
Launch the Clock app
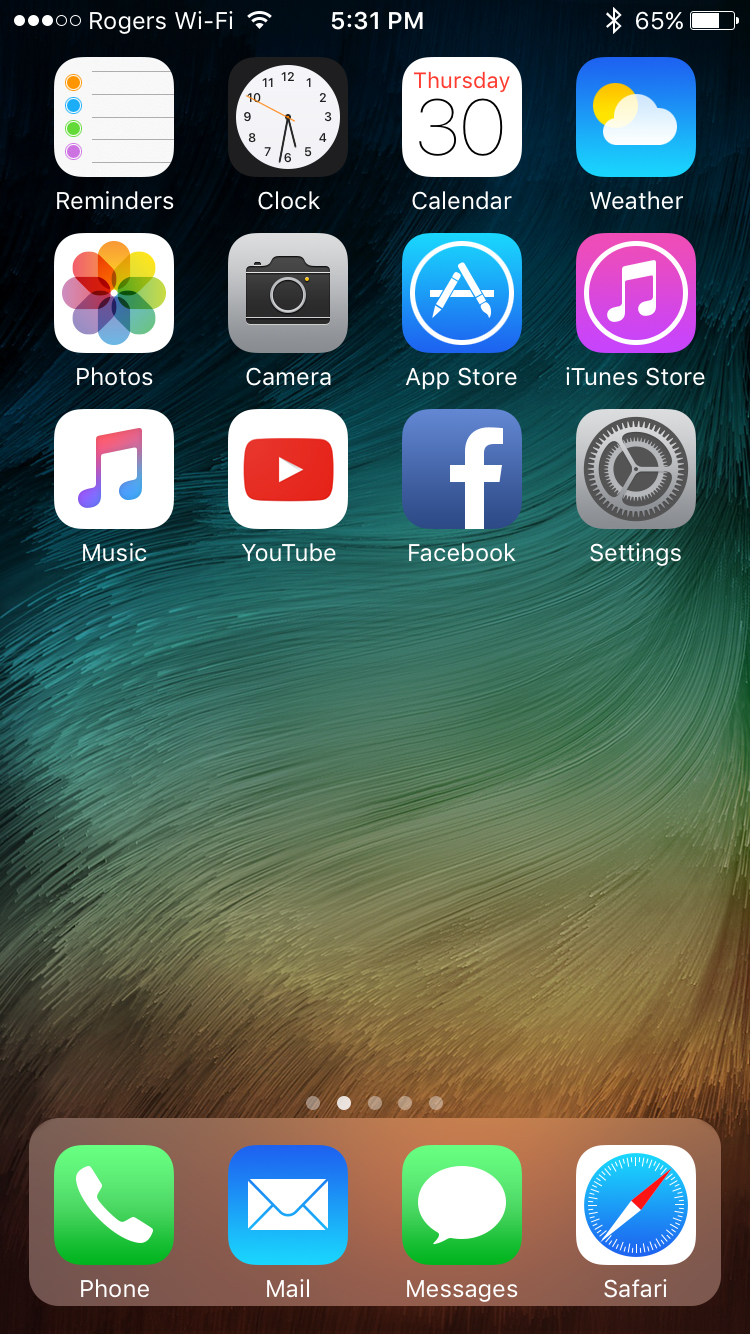click(288, 117)
